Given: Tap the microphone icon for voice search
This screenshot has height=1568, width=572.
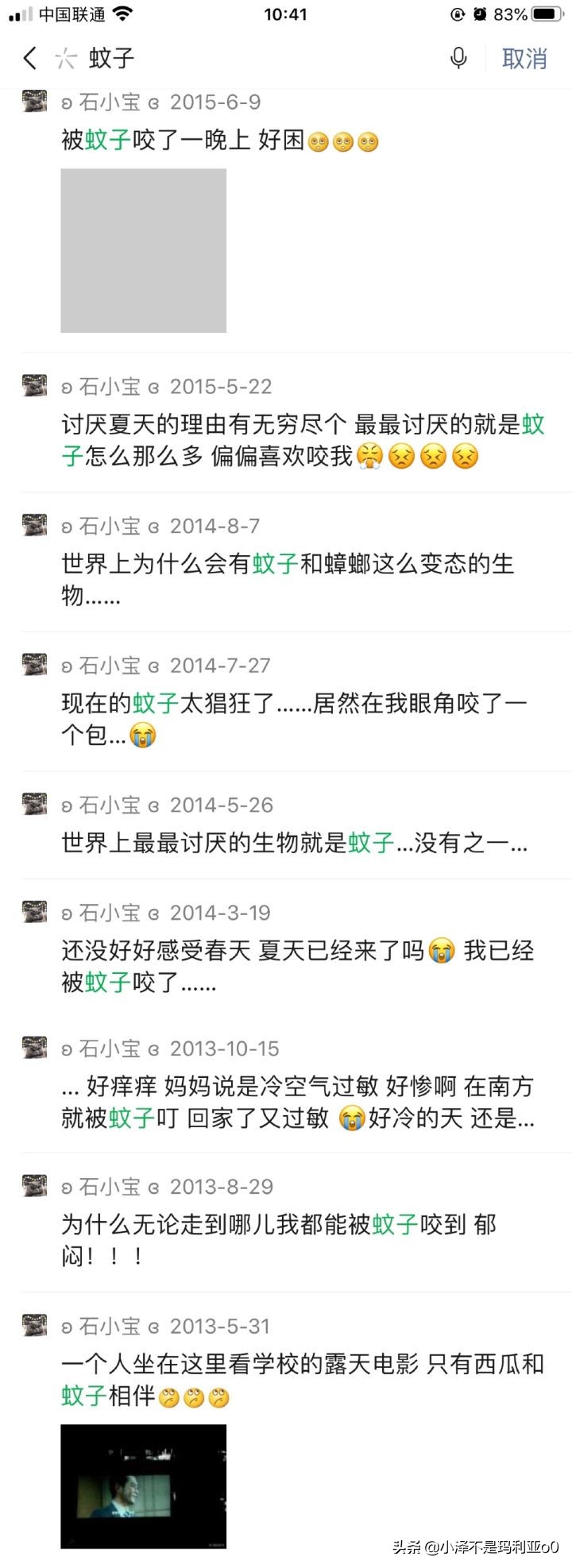Looking at the screenshot, I should point(459,59).
